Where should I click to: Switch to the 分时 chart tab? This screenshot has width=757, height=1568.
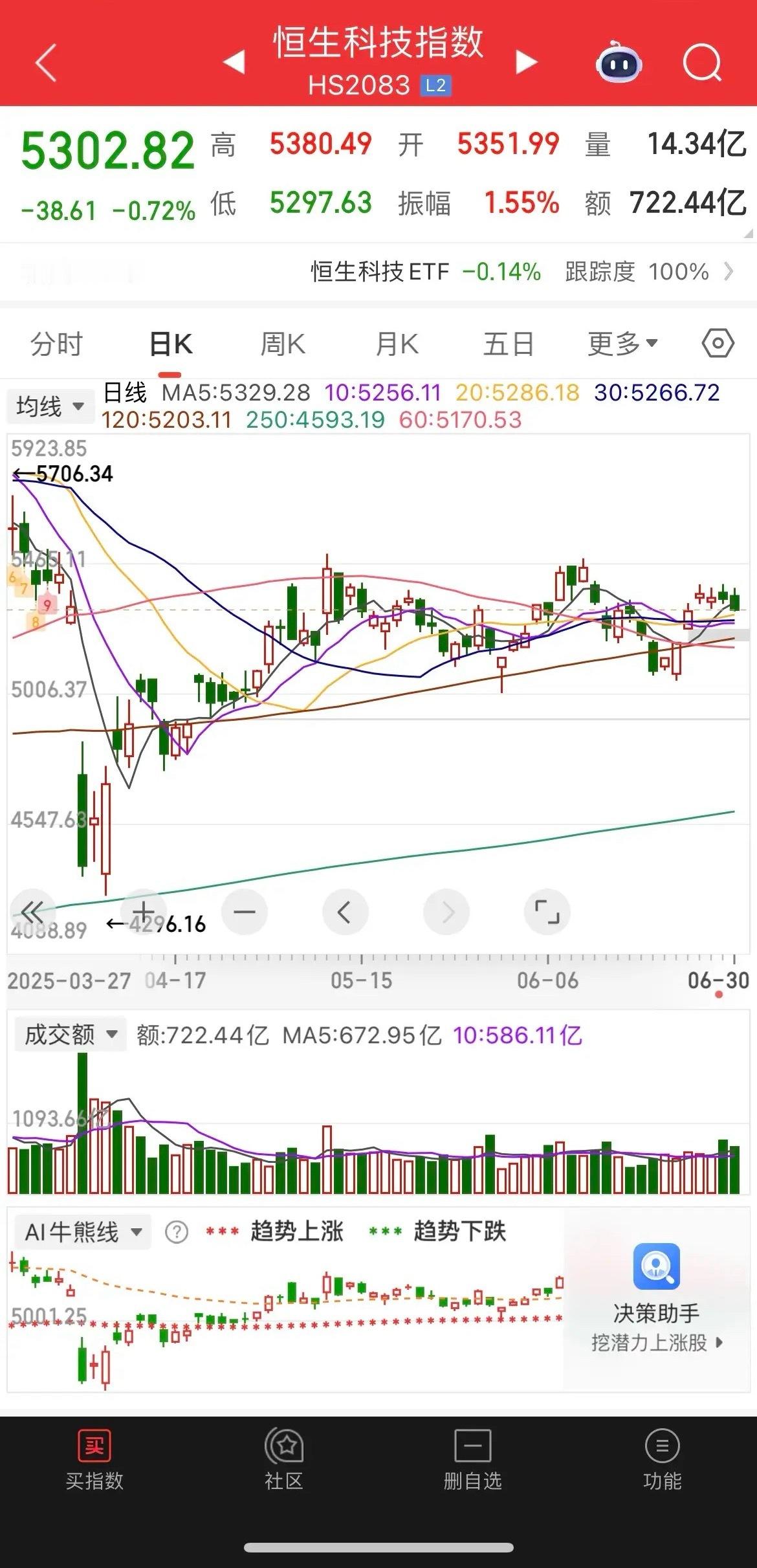[57, 344]
